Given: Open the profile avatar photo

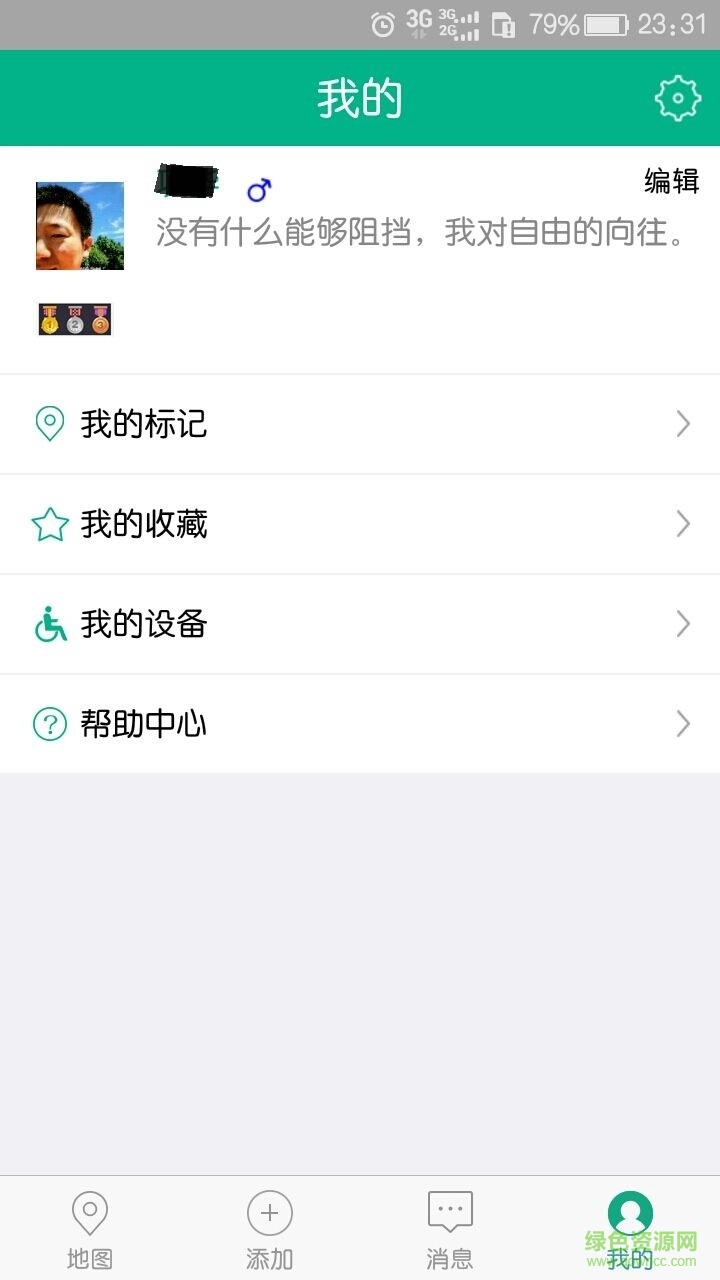Looking at the screenshot, I should click(x=80, y=226).
